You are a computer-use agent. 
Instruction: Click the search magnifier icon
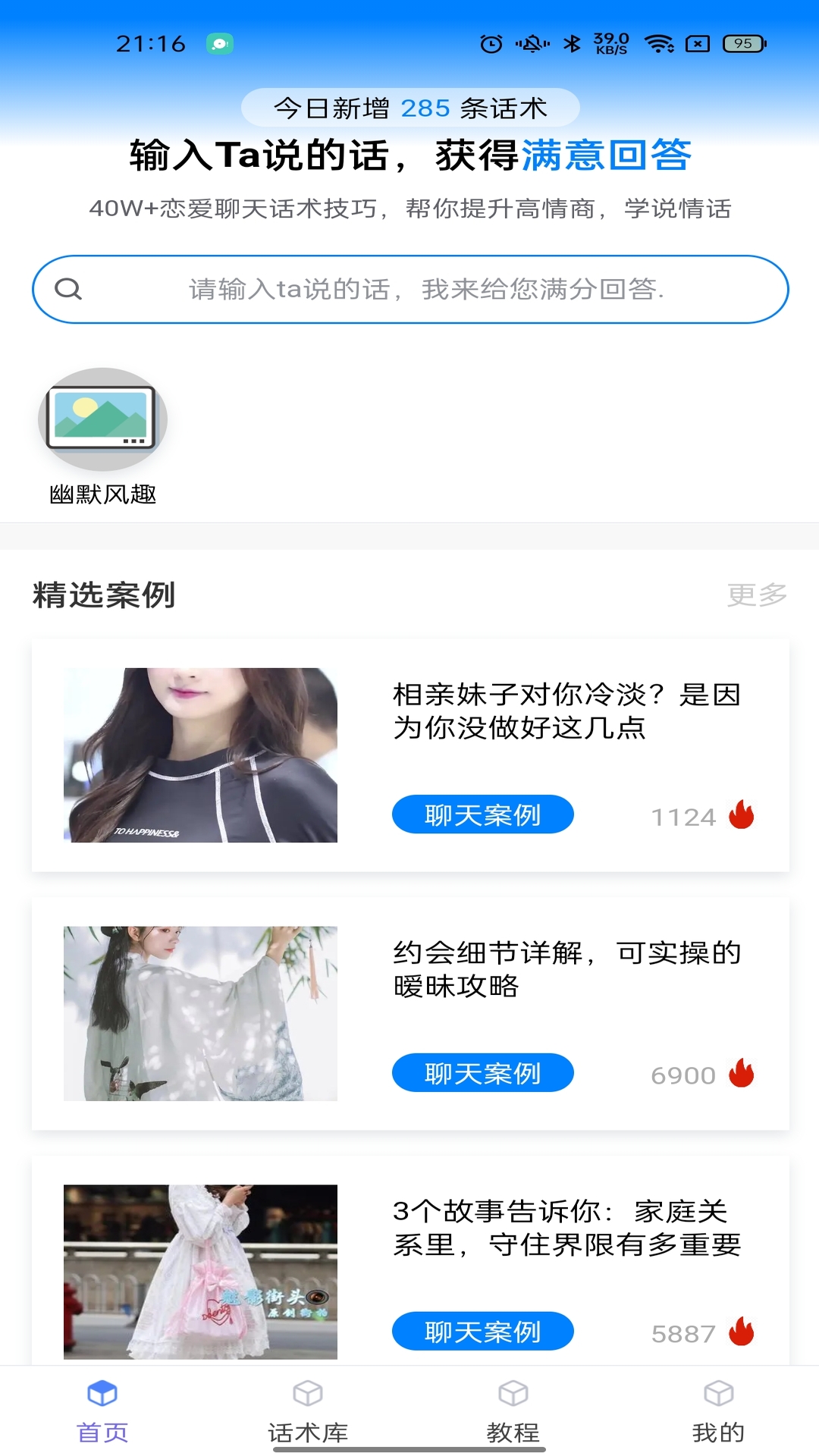70,289
